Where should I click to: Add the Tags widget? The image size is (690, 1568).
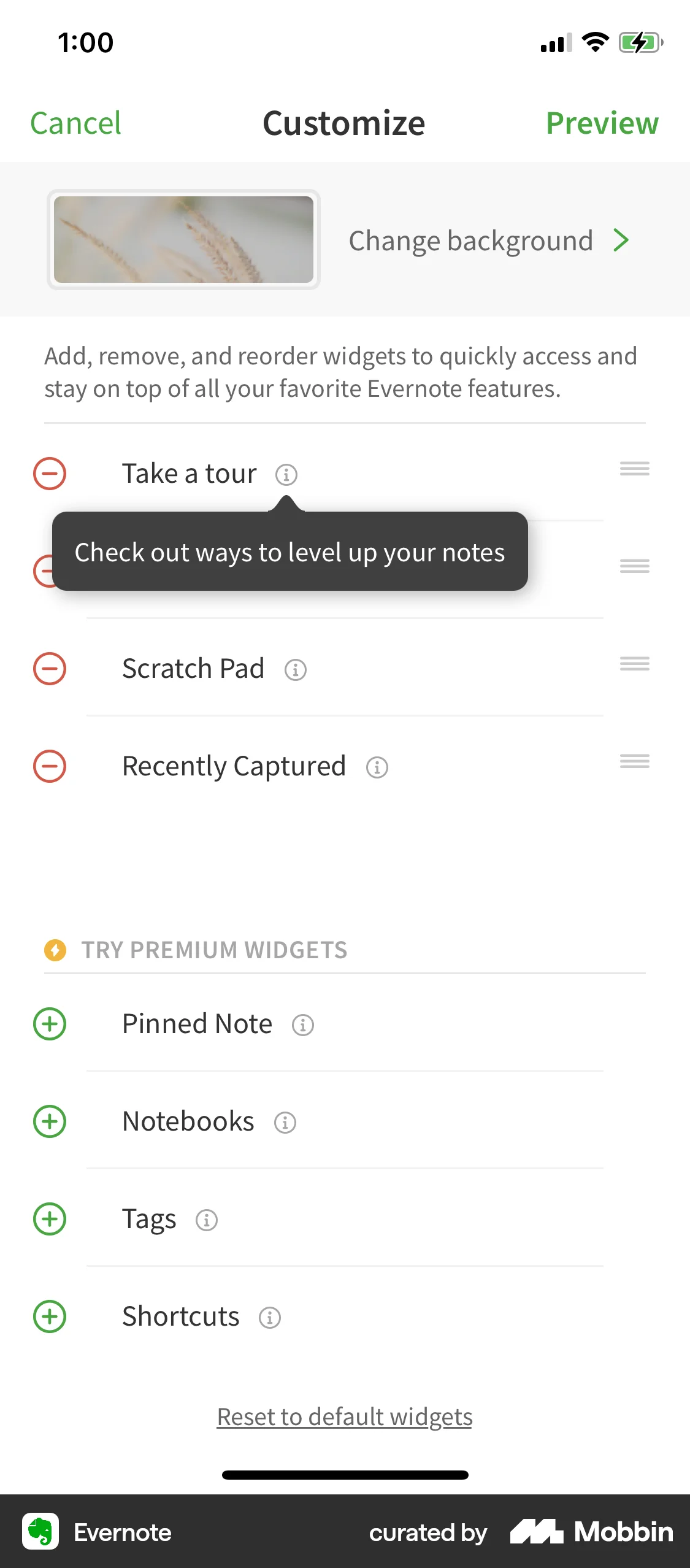coord(50,1220)
